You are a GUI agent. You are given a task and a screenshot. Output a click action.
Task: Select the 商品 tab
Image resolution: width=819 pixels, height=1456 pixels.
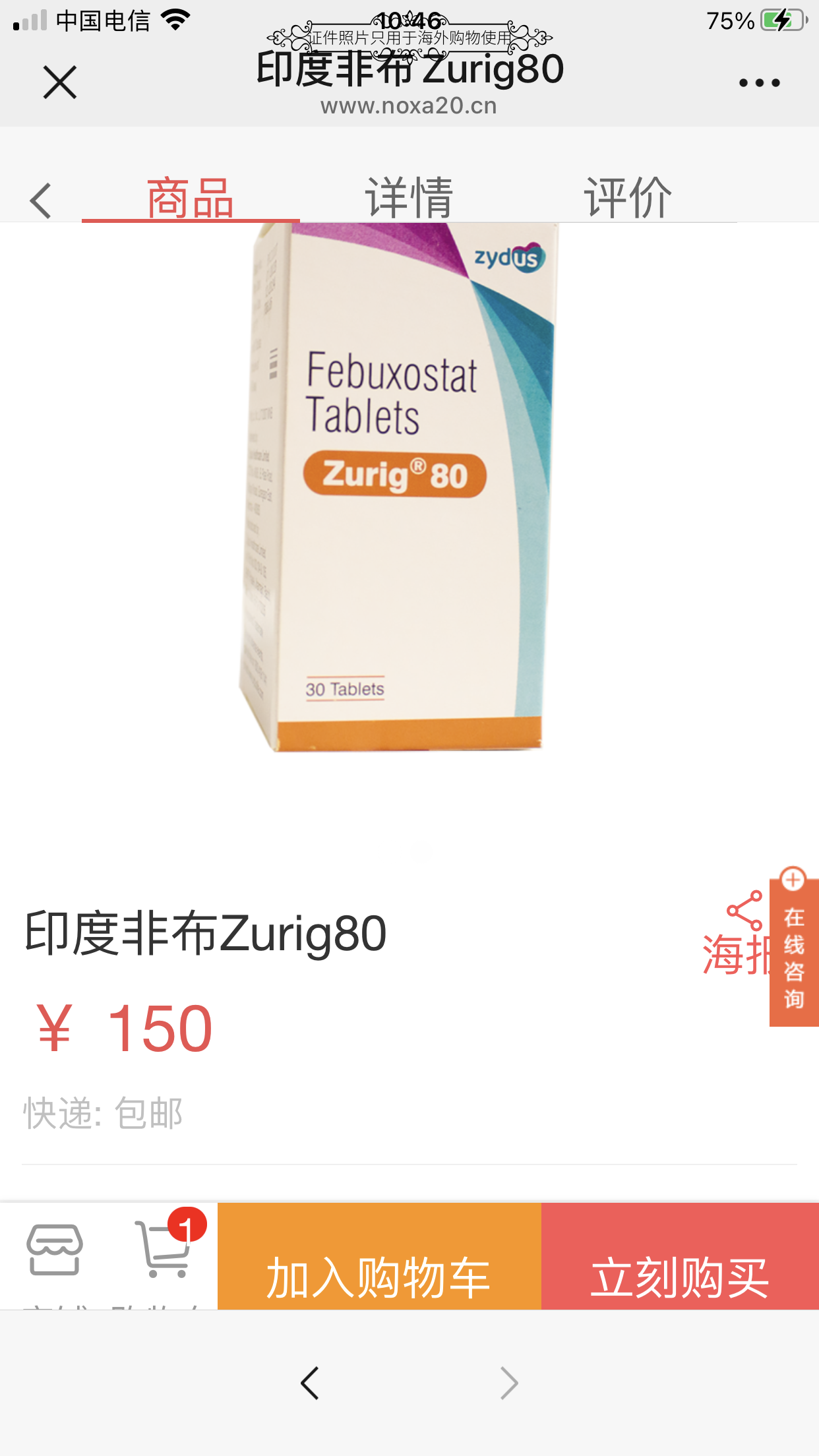click(191, 198)
